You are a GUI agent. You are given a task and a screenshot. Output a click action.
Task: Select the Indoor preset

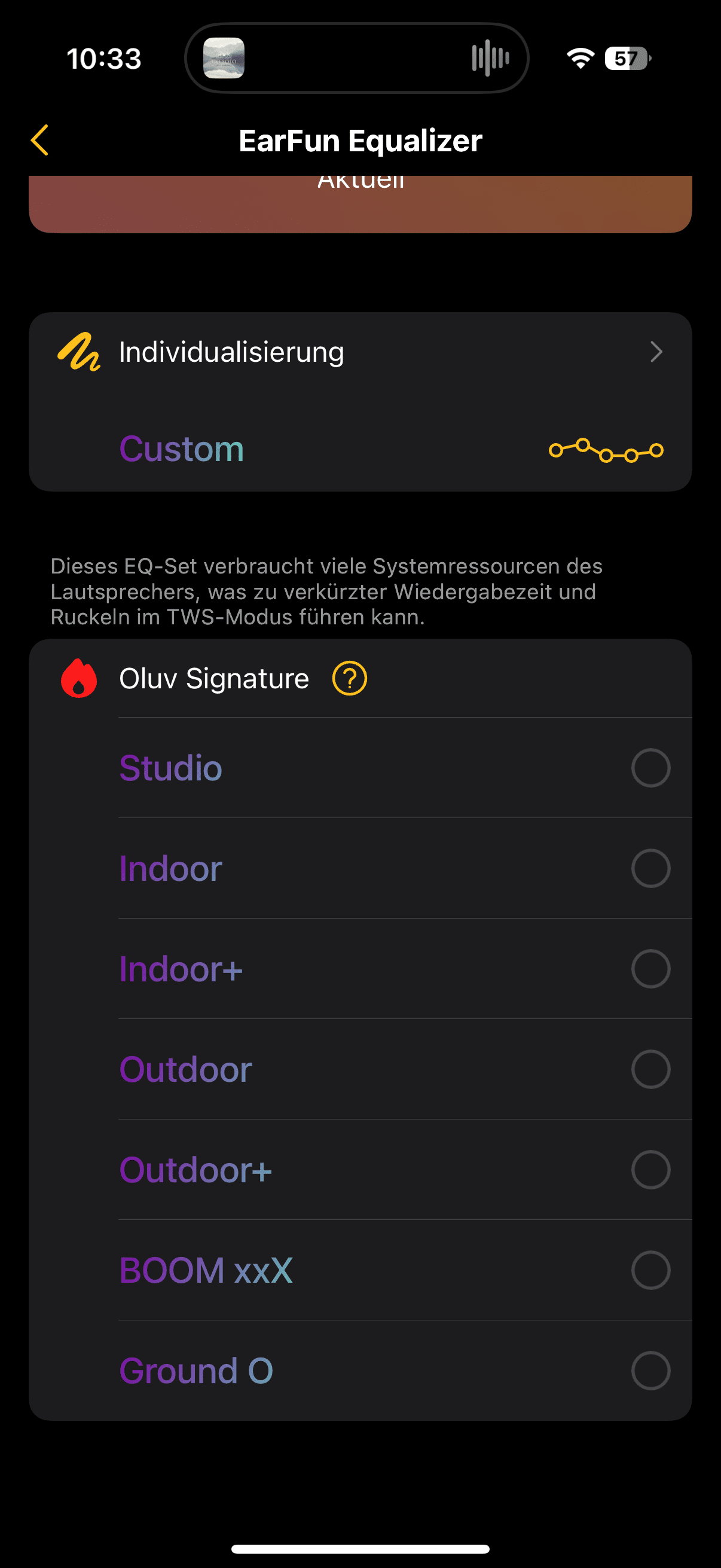click(x=405, y=868)
